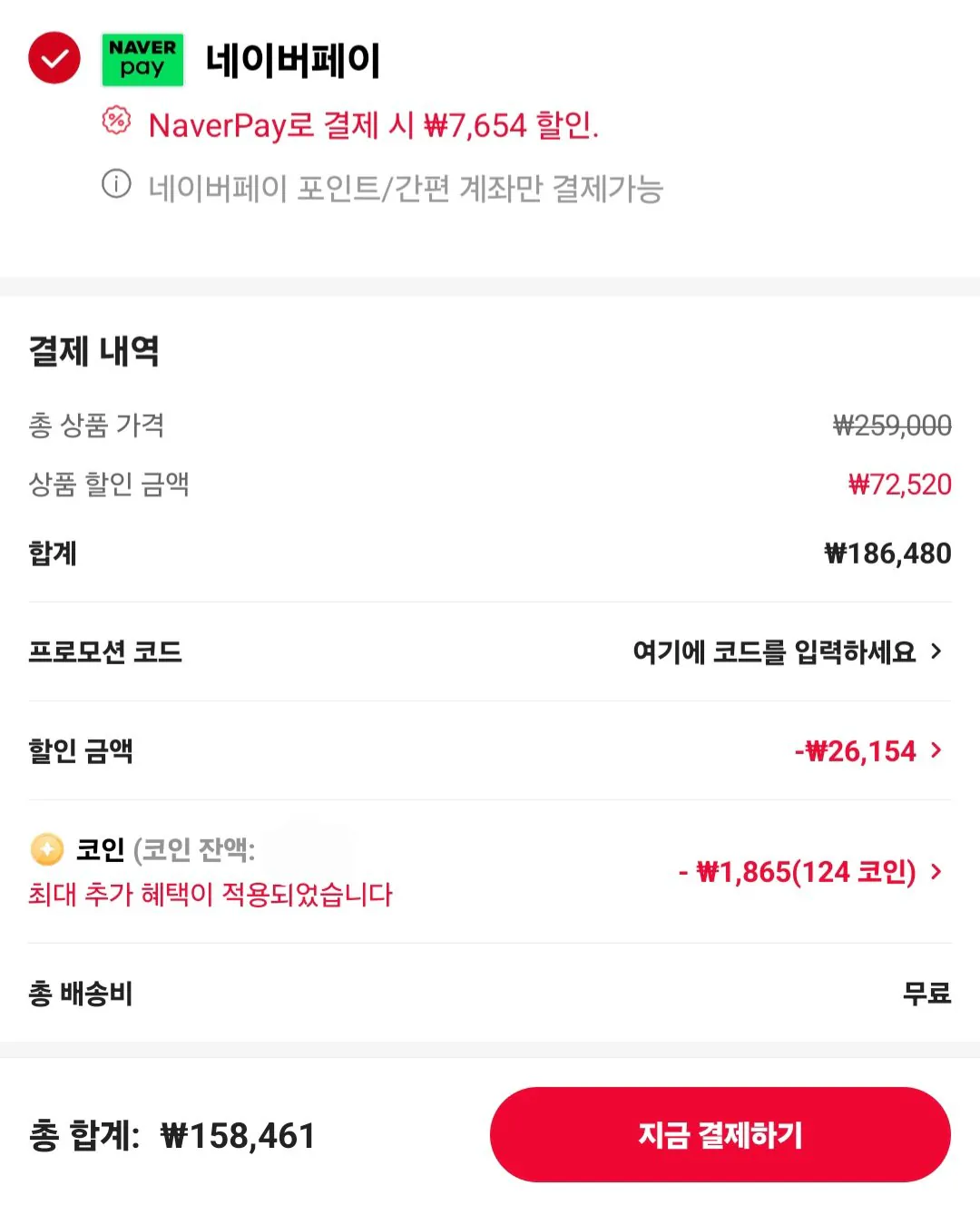Click the green NAVER pay badge
Screen dimensions: 980x1205
coord(142,59)
